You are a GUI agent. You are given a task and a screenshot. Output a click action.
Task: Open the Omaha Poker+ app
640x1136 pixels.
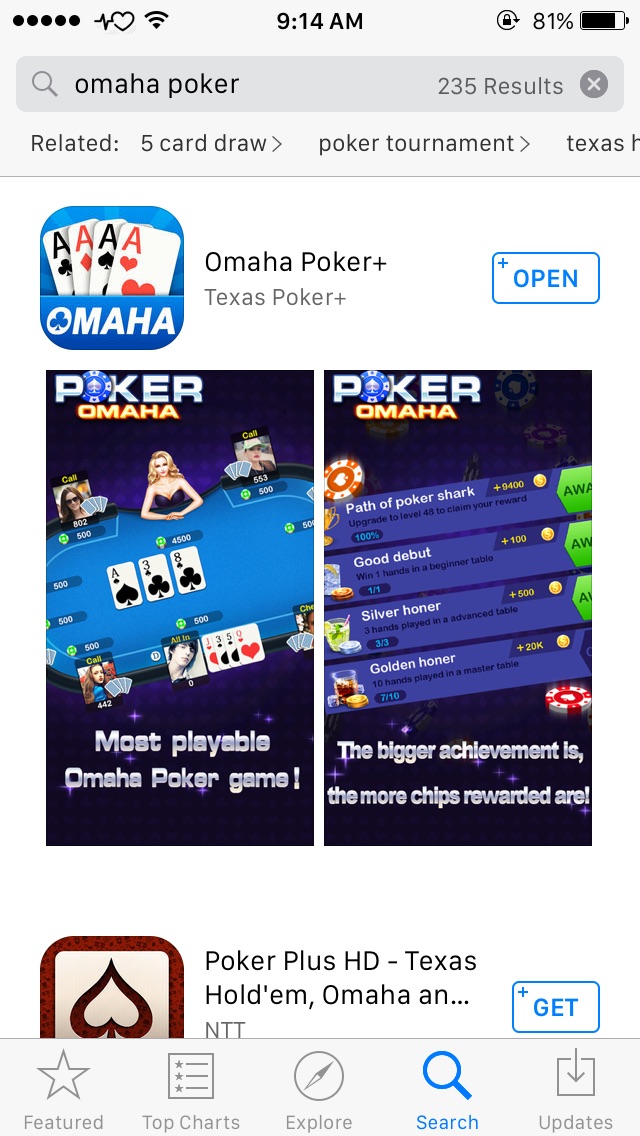pos(545,278)
